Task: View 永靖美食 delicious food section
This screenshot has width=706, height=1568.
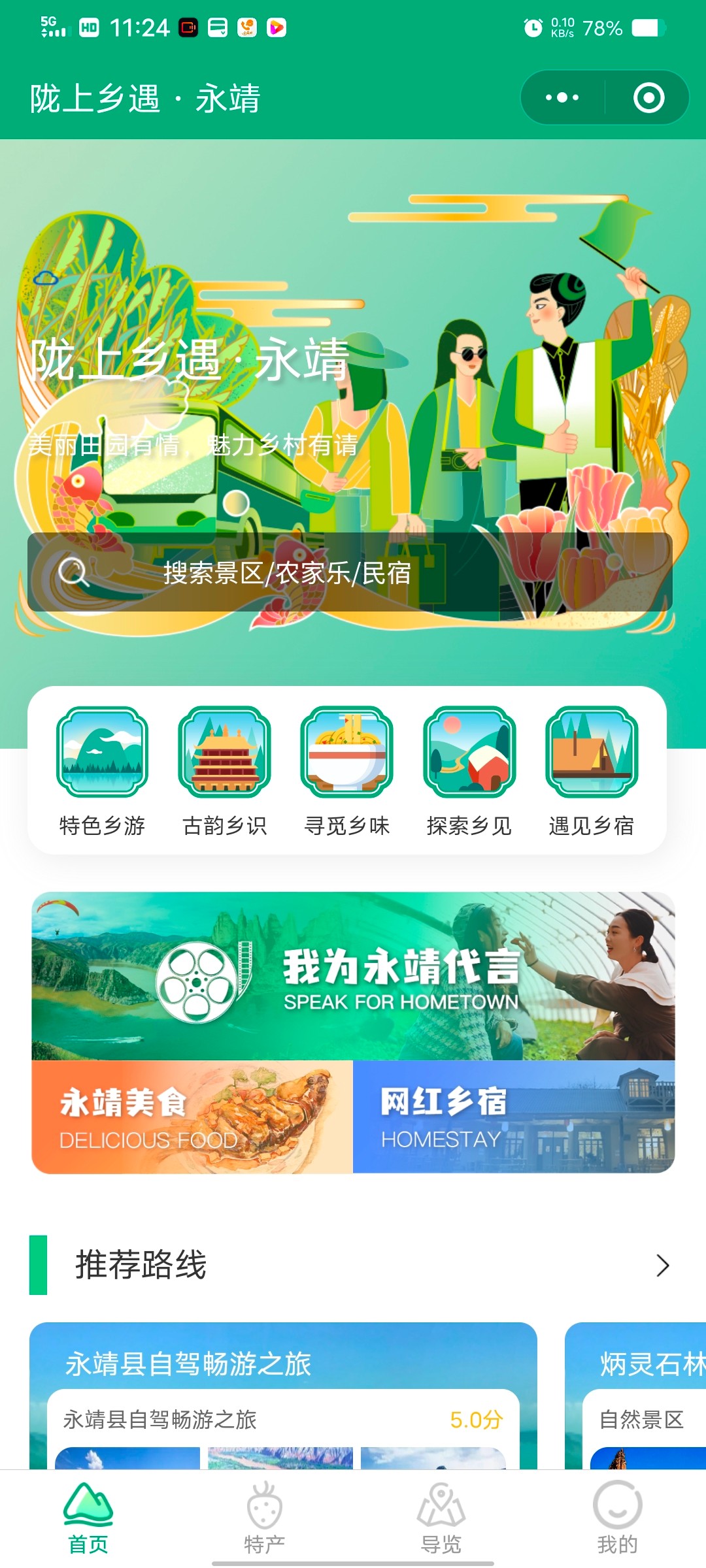Action: pos(192,1117)
